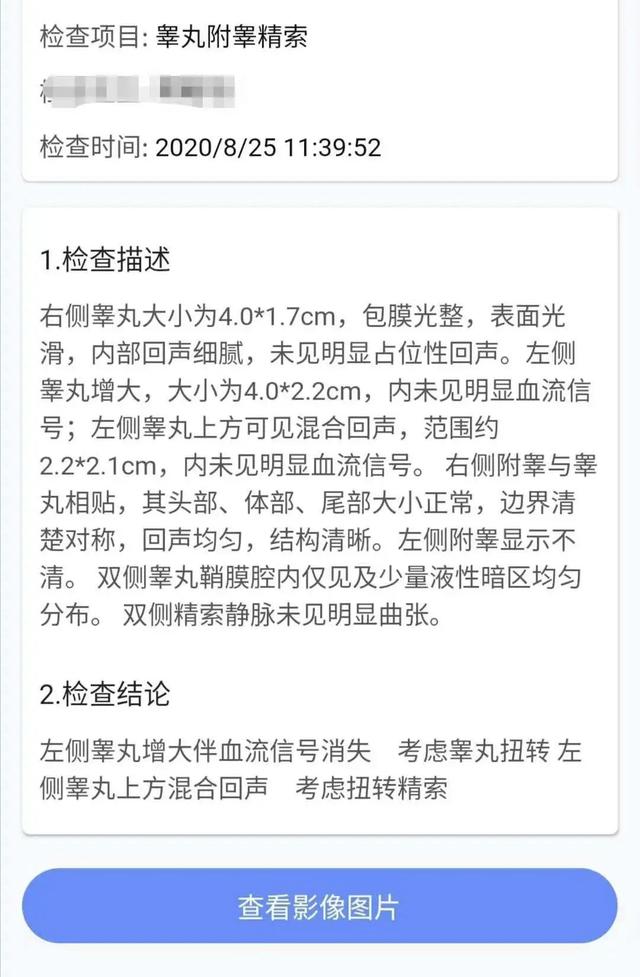Tap the 查看影像图片 button

(x=319, y=906)
